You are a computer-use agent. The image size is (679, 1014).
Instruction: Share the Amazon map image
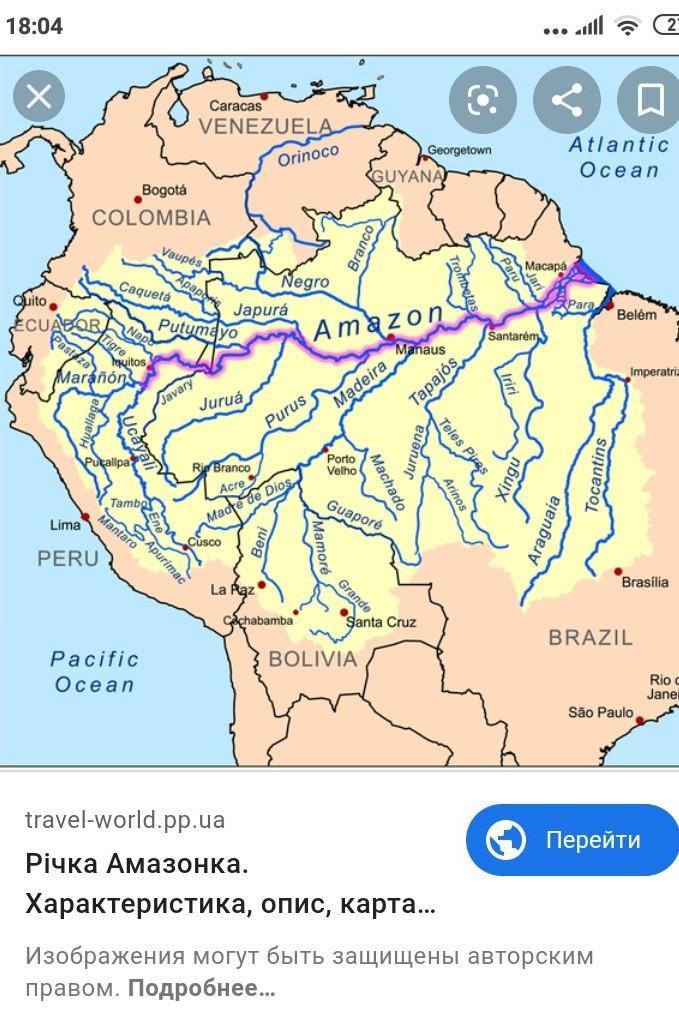(566, 99)
